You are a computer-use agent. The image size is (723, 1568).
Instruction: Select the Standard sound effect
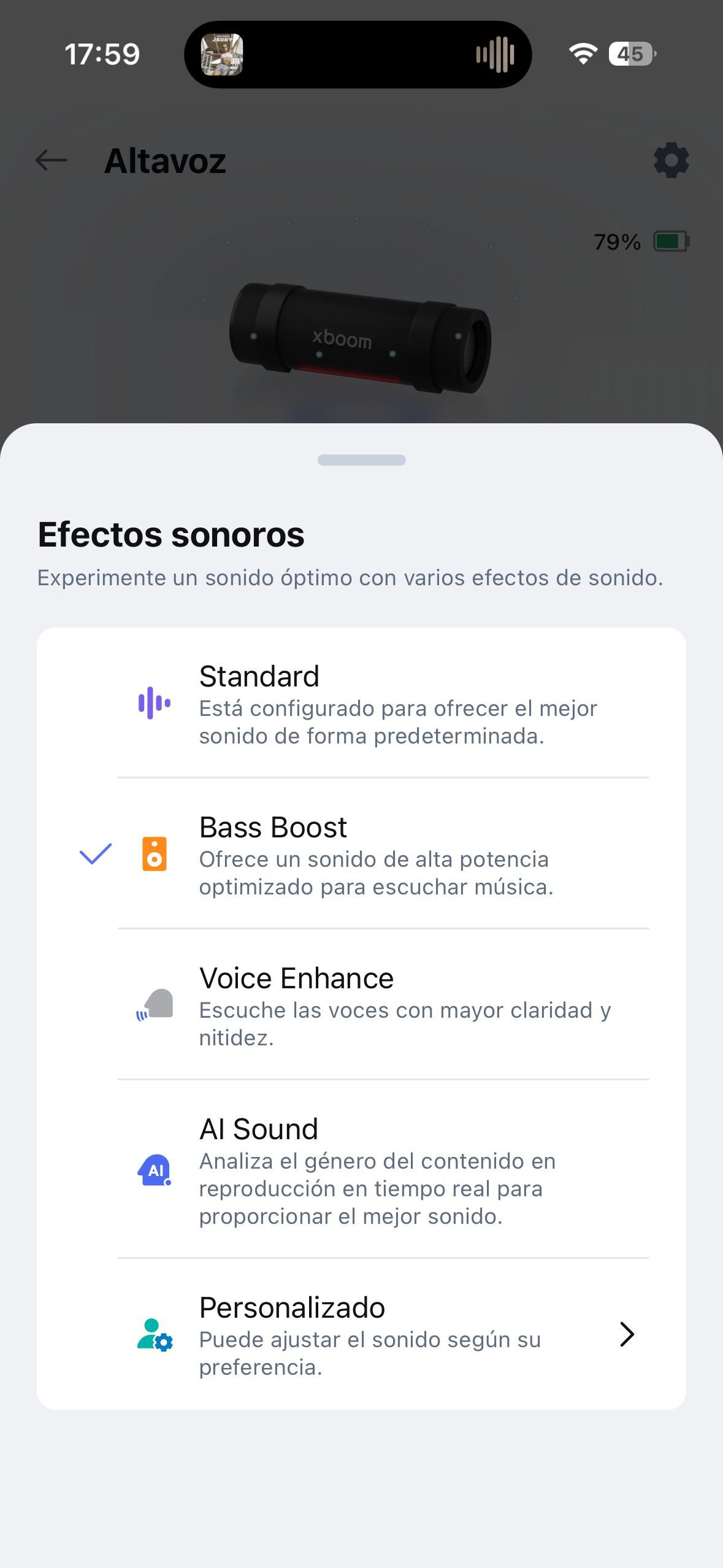click(361, 703)
